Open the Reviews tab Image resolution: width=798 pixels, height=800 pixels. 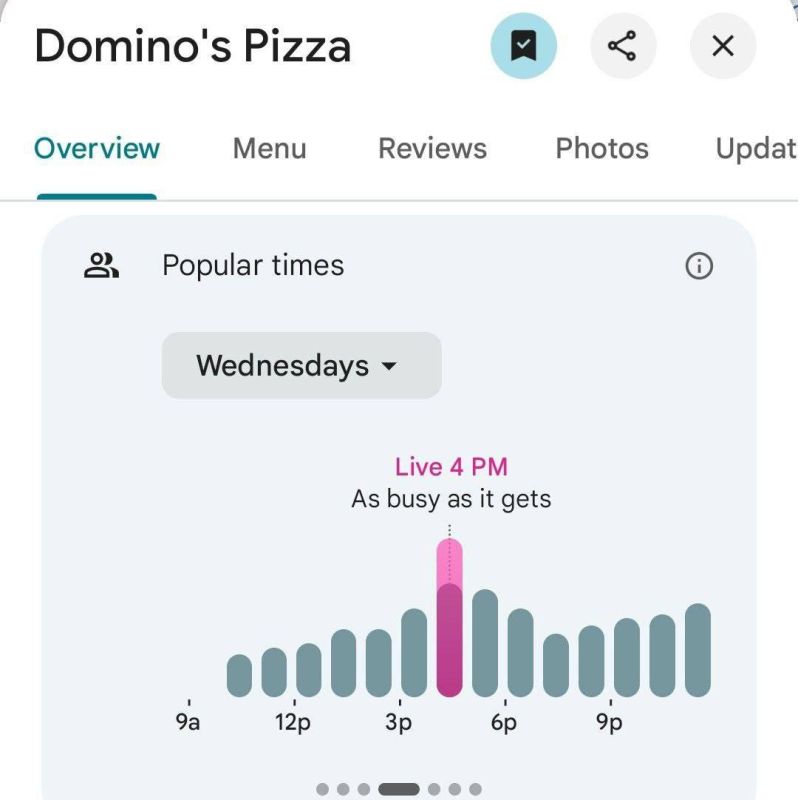point(432,149)
